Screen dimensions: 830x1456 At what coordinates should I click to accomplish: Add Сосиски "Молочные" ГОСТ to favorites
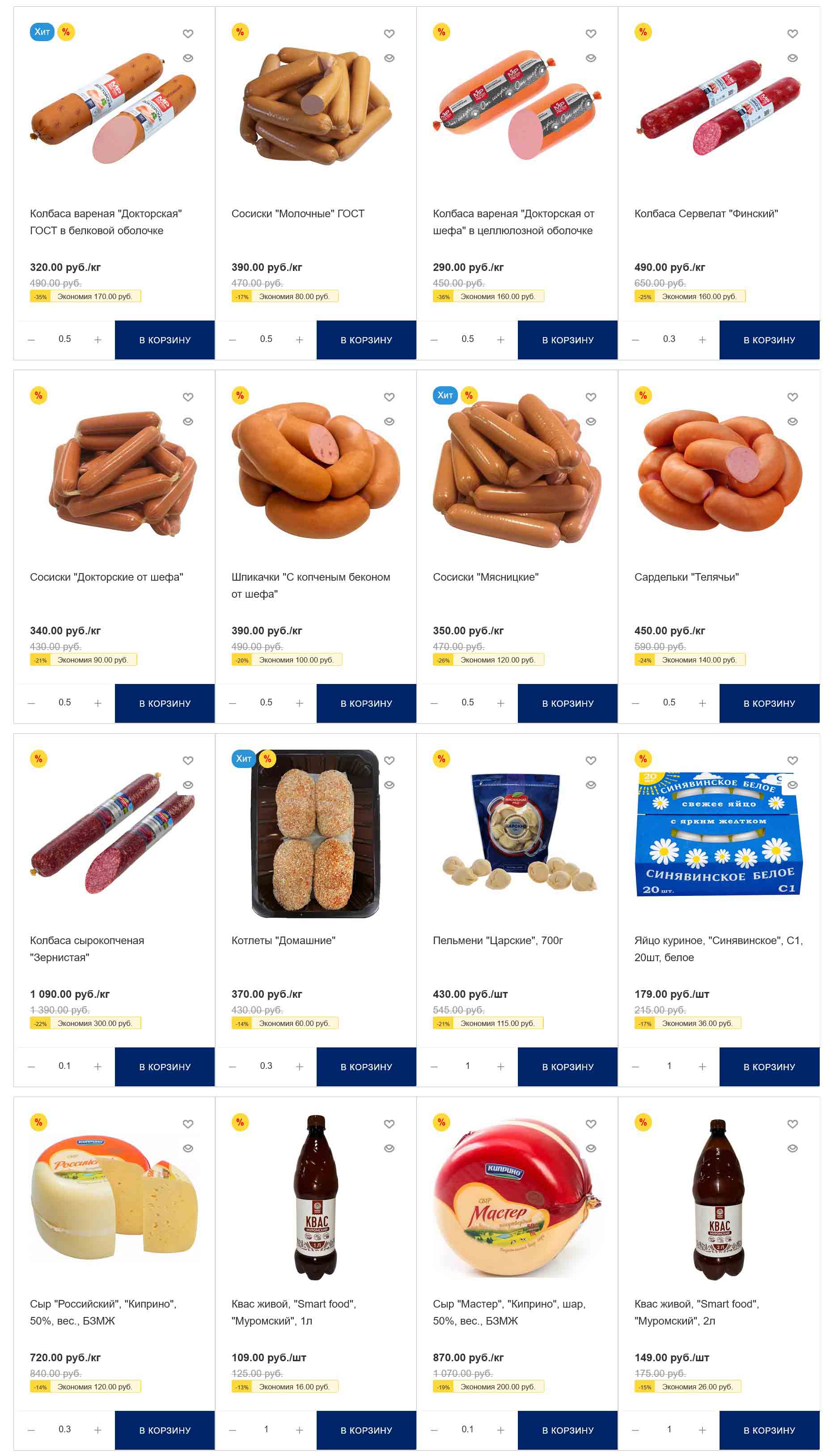click(x=389, y=34)
